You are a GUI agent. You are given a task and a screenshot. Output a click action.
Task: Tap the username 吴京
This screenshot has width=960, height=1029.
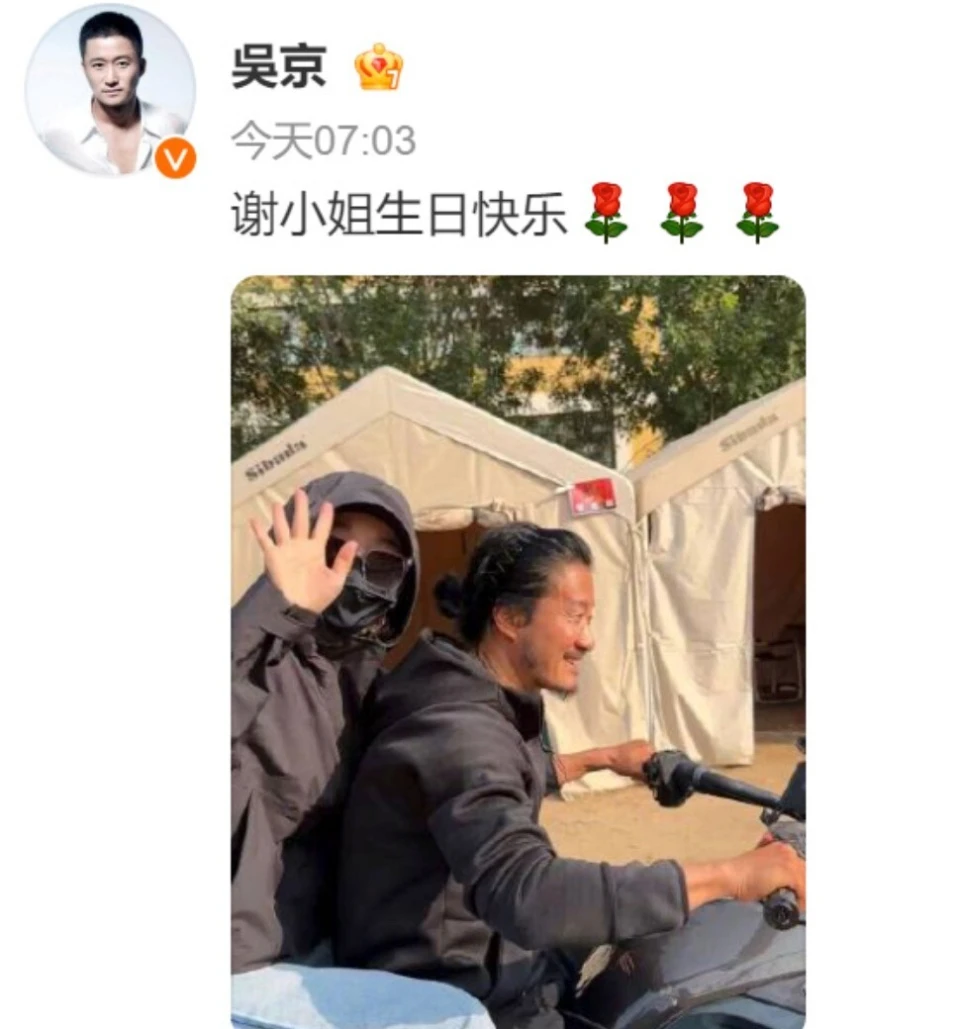[x=279, y=68]
